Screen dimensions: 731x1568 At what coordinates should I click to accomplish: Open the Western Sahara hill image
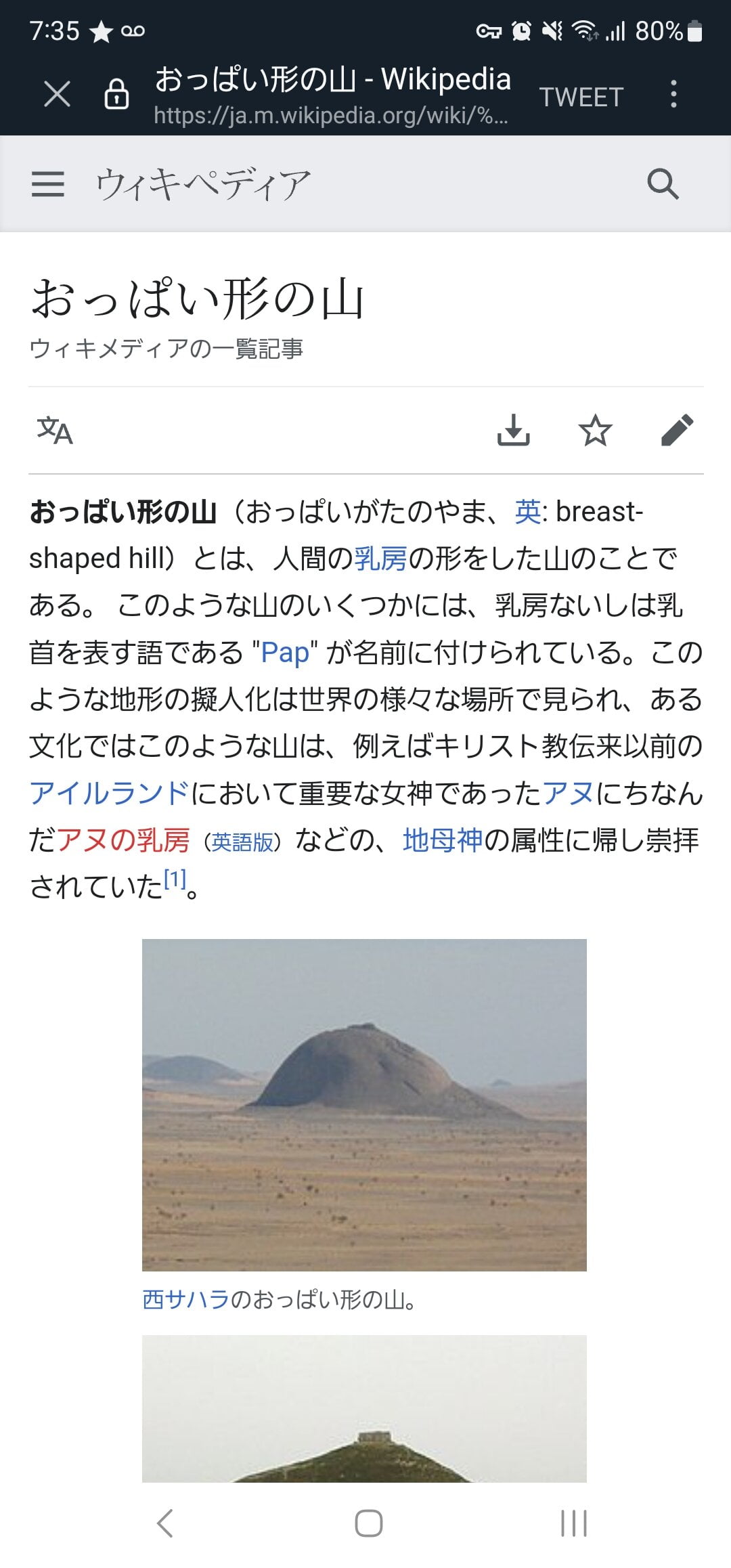364,1104
